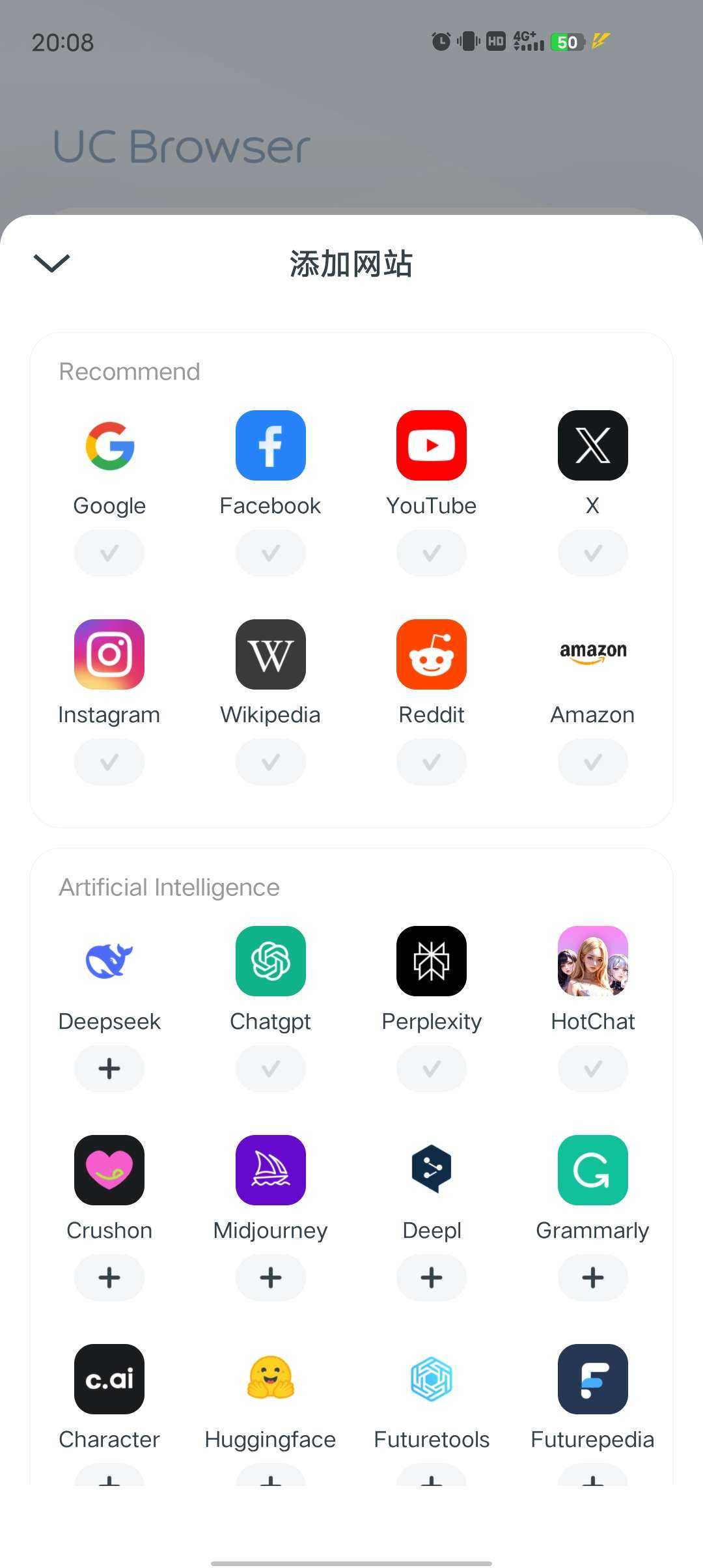Viewport: 703px width, 1568px height.
Task: Open the Character site icon
Action: 109,1379
